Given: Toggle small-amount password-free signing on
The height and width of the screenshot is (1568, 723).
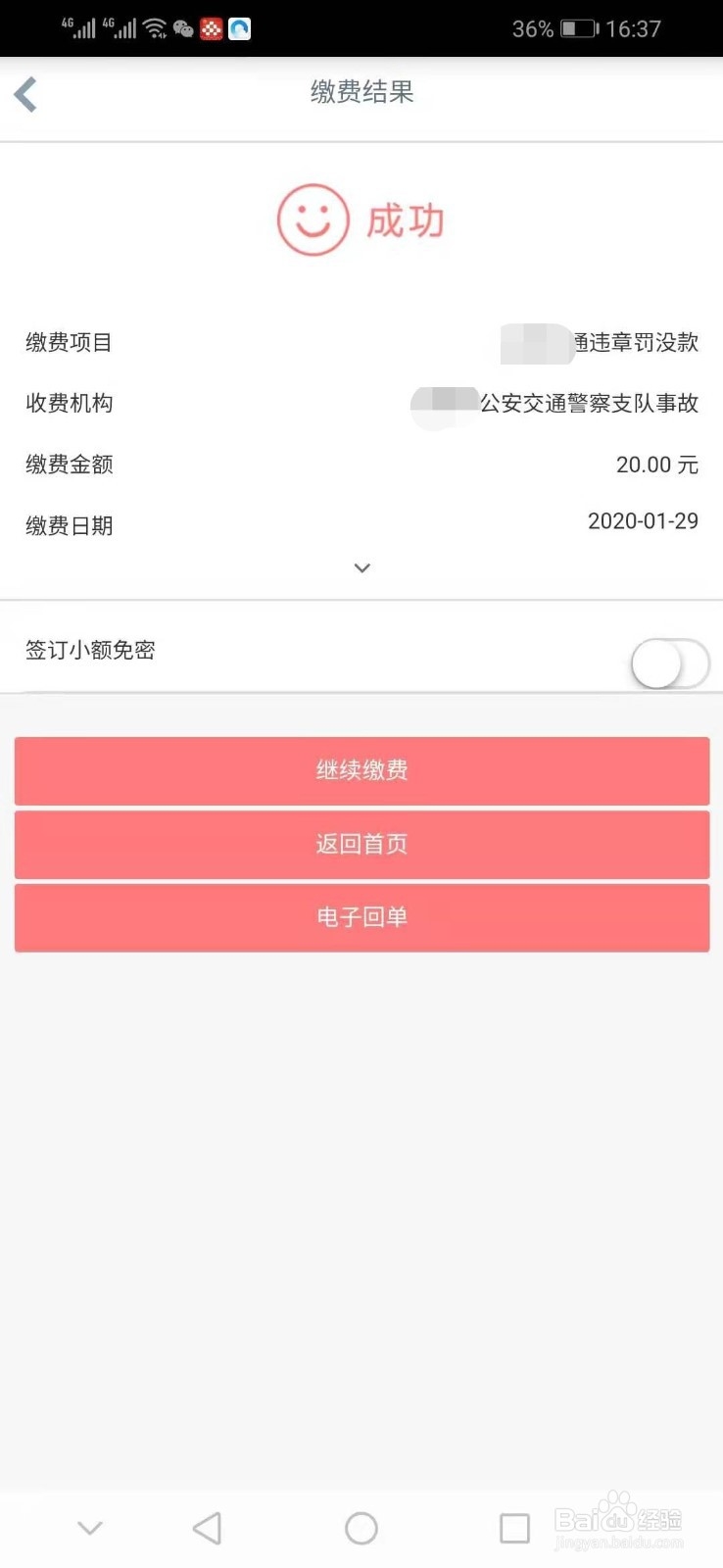Looking at the screenshot, I should (x=670, y=663).
